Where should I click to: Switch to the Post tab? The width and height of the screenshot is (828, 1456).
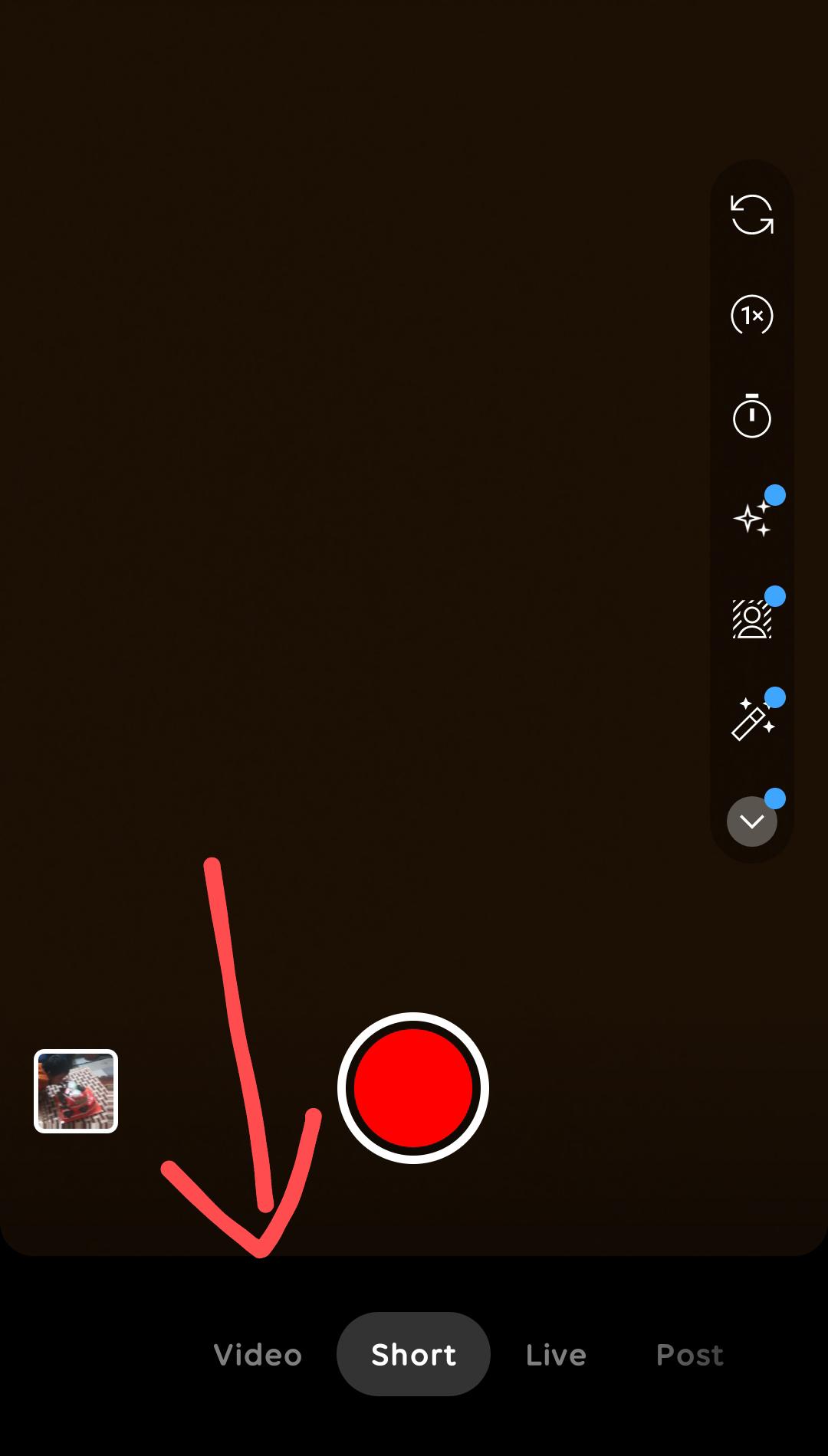[689, 1355]
